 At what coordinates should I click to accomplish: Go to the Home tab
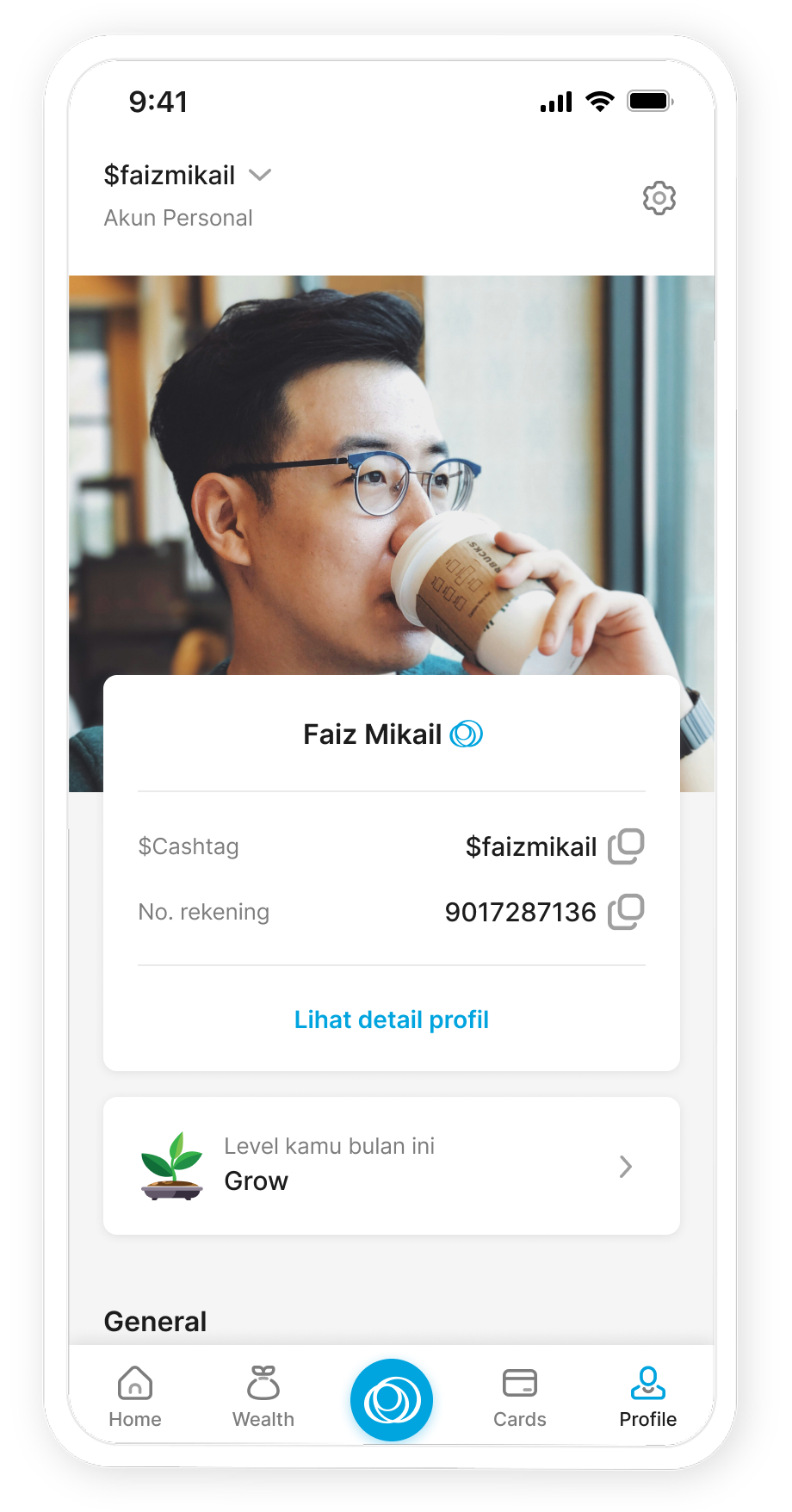tap(135, 1397)
